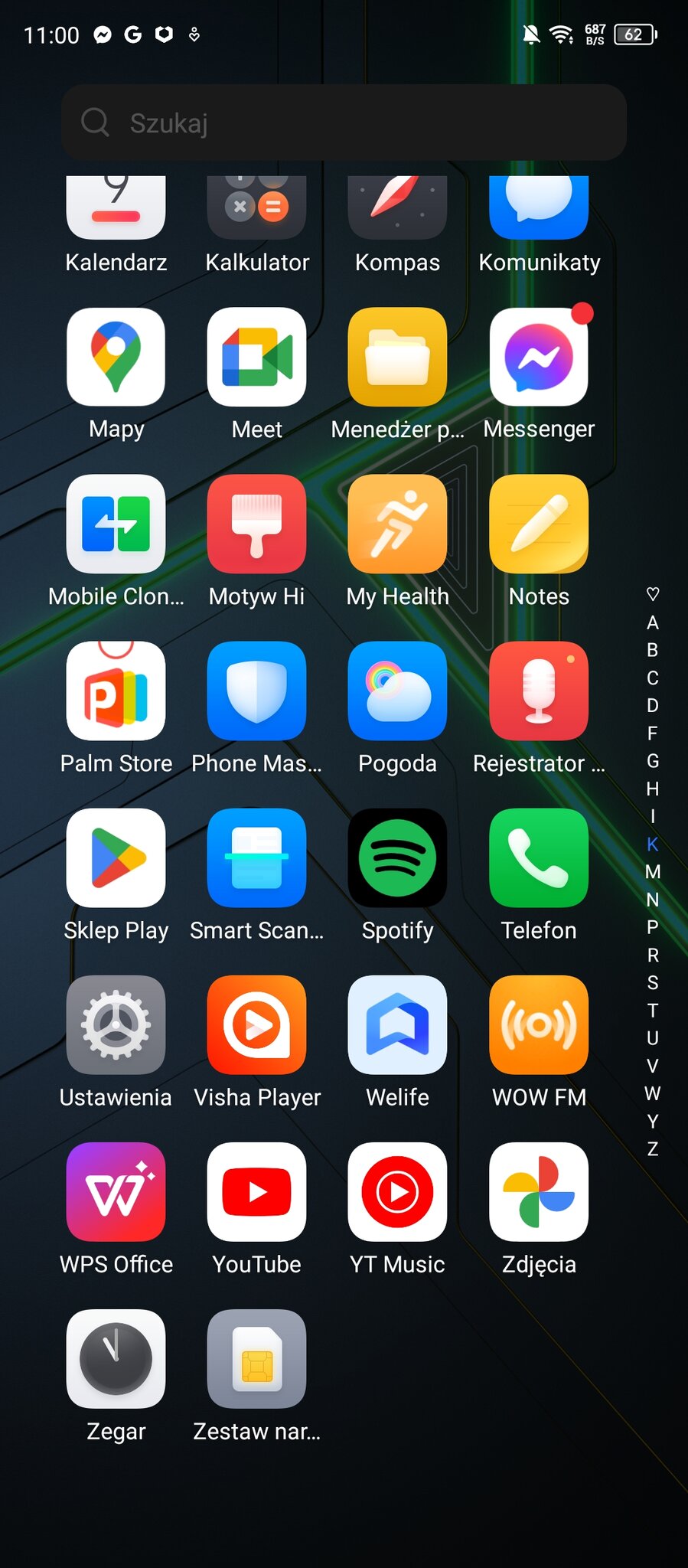Image resolution: width=688 pixels, height=1568 pixels.
Task: Open YT Music
Action: click(397, 1192)
